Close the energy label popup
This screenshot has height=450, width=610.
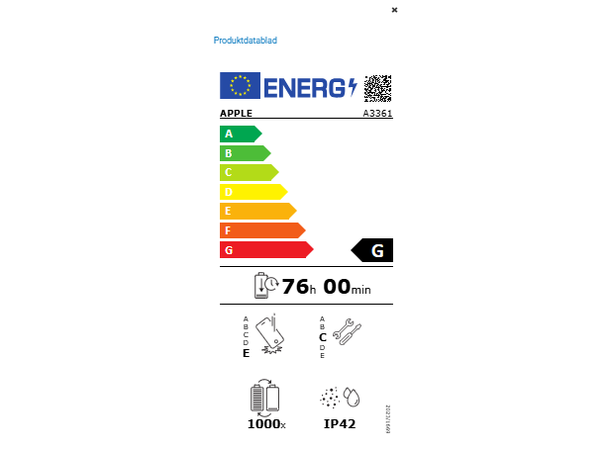394,10
